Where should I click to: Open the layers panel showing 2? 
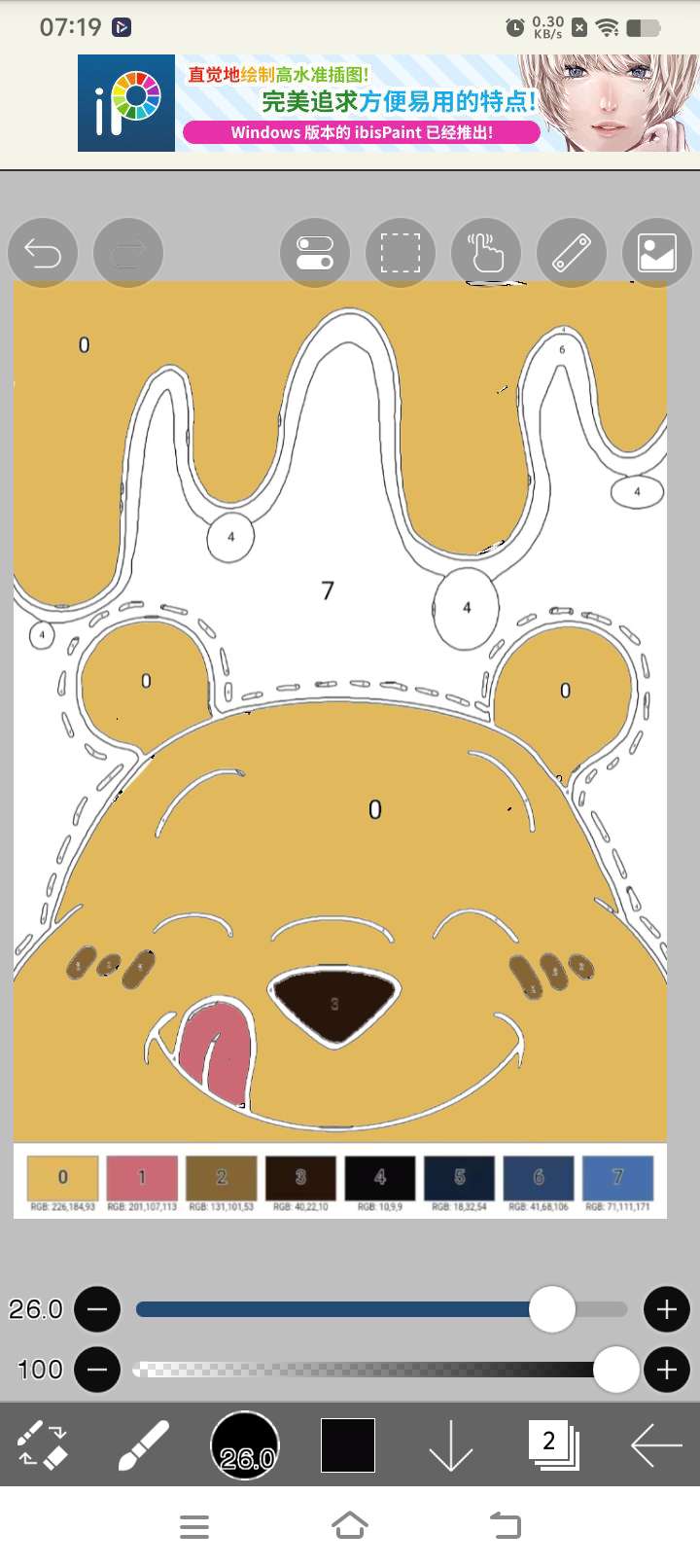click(552, 1444)
